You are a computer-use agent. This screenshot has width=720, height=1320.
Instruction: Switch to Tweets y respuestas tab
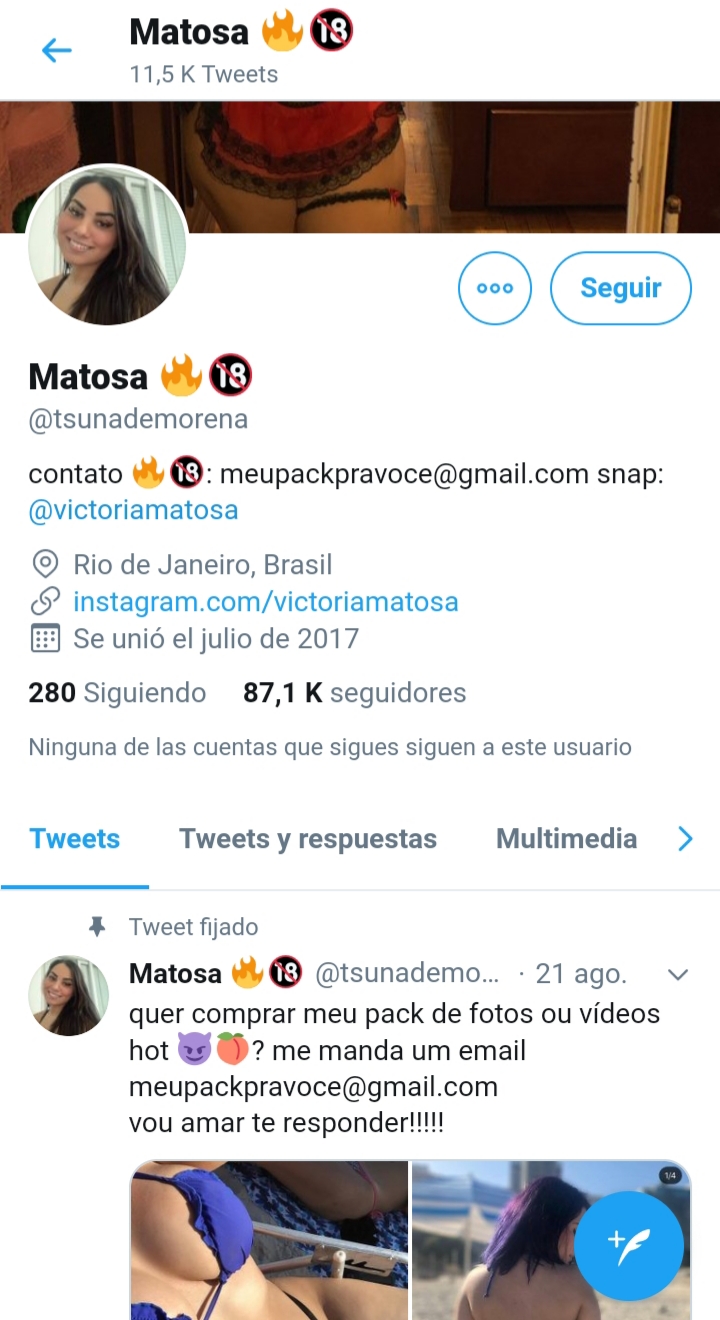coord(308,839)
